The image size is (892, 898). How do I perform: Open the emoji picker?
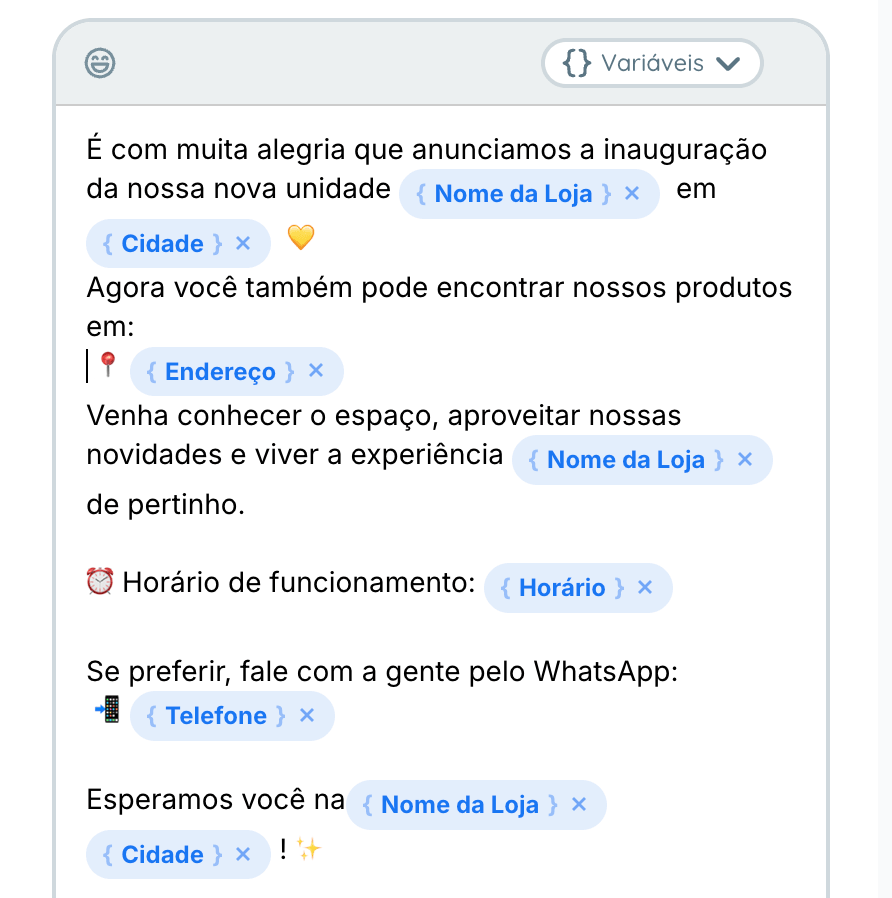pos(100,63)
